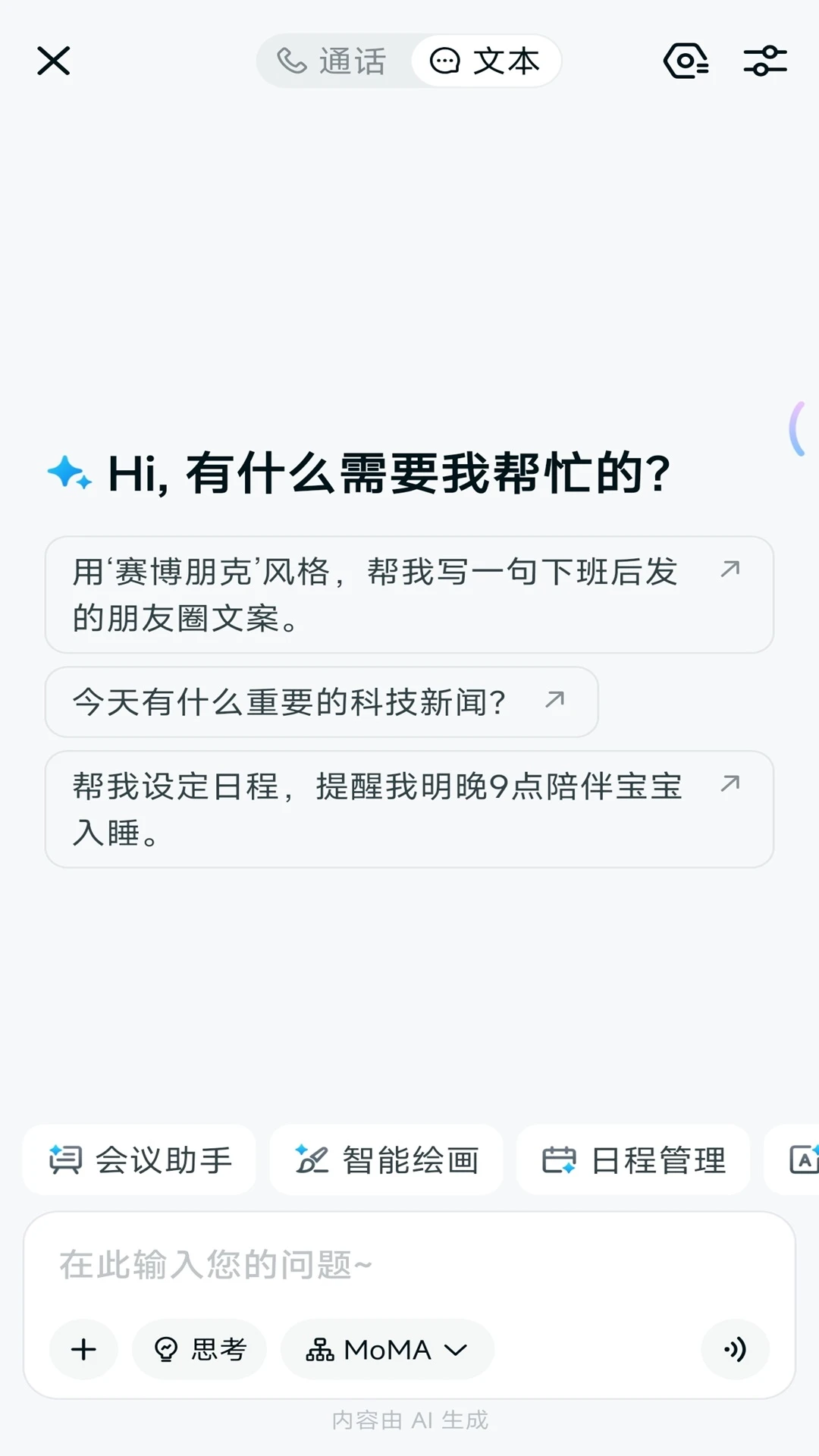The height and width of the screenshot is (1456, 819).
Task: Tap the voice input icon
Action: [x=734, y=1349]
